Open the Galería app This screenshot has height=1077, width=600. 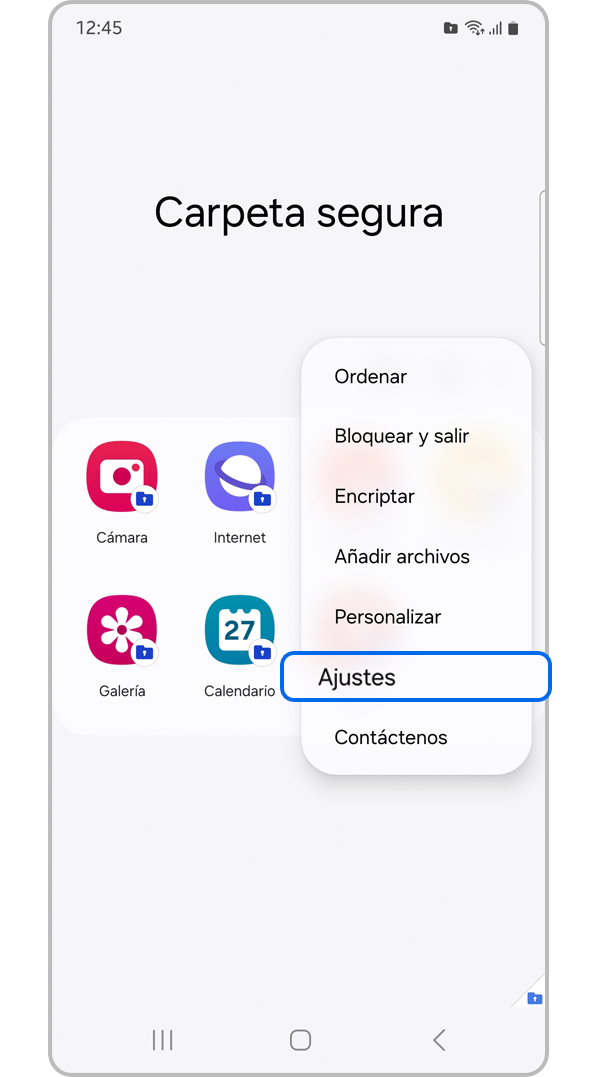122,631
